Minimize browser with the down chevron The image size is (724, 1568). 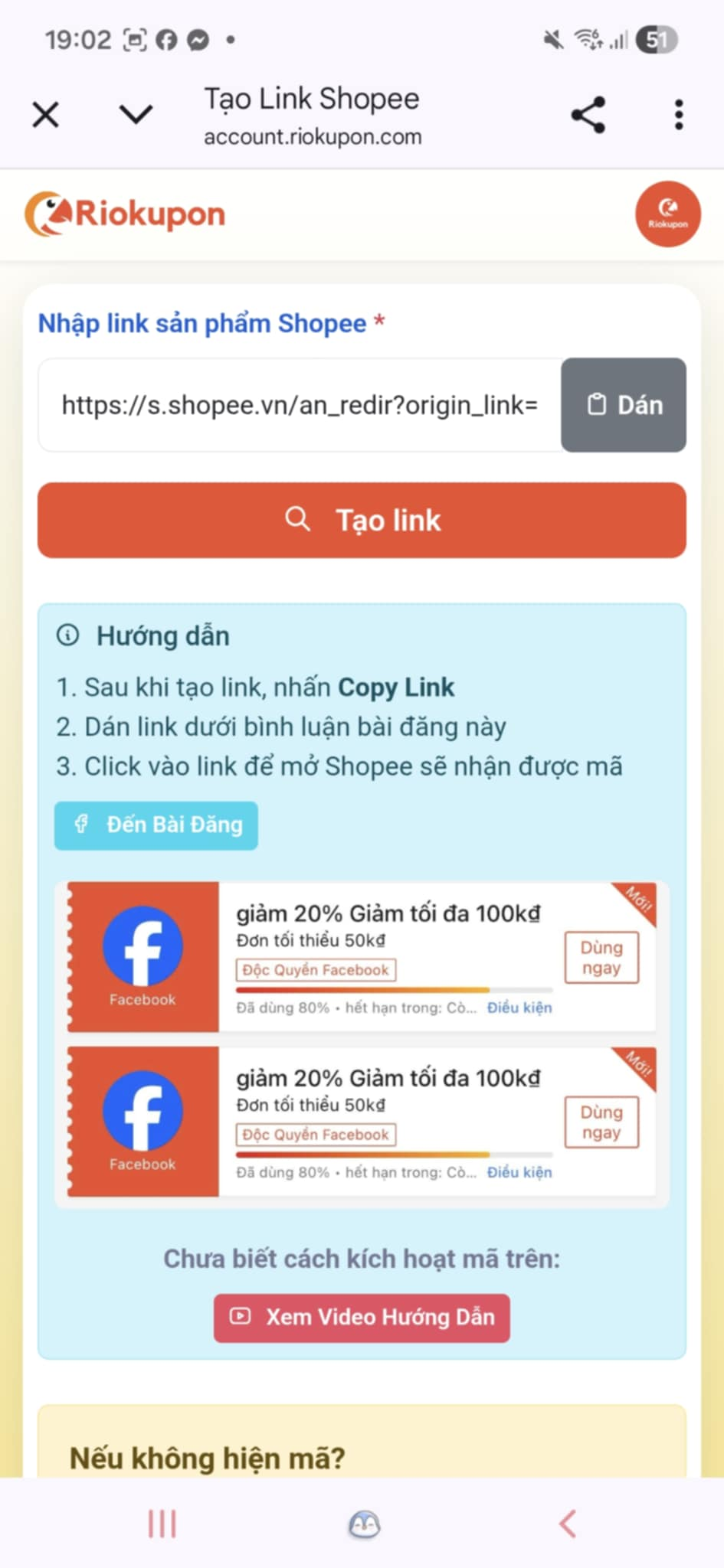point(136,116)
